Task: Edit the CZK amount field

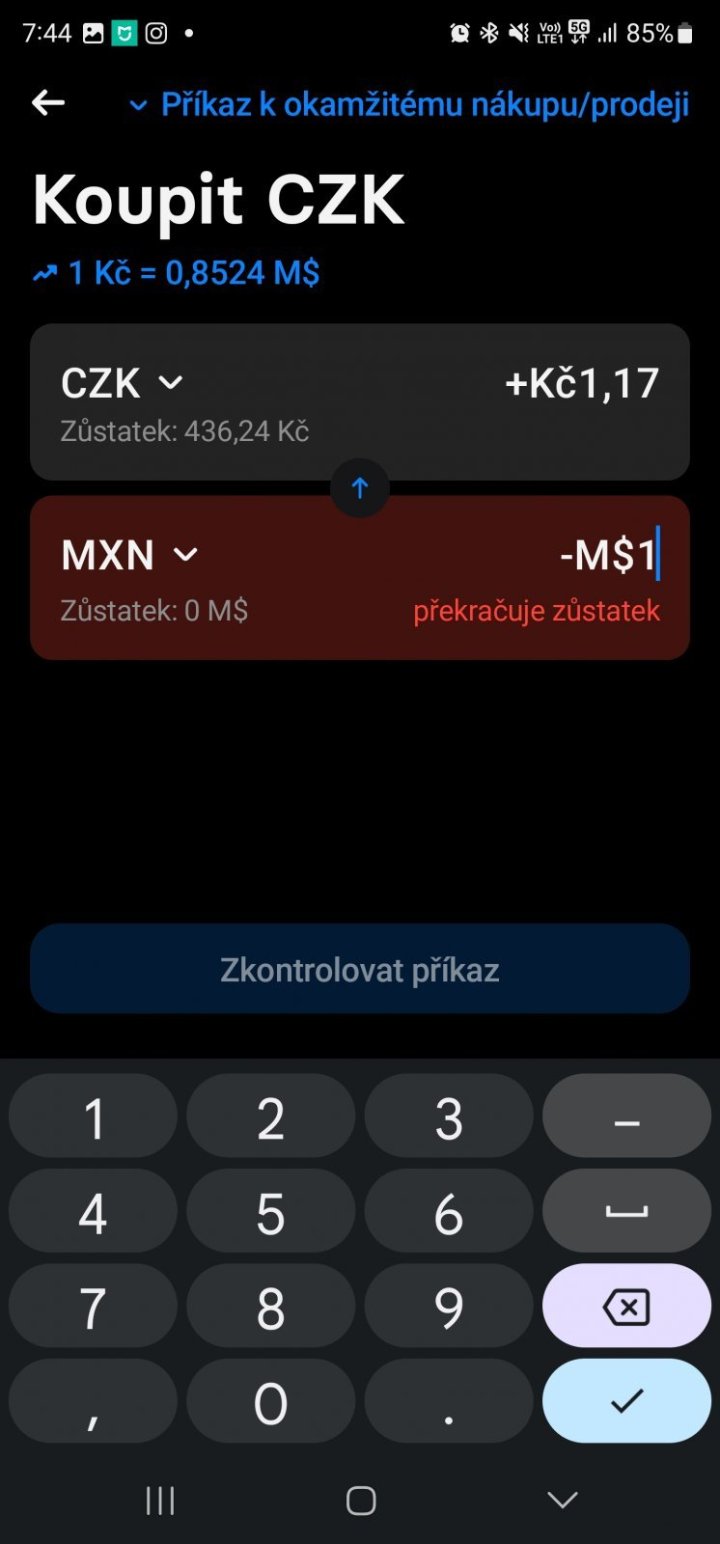Action: tap(582, 383)
